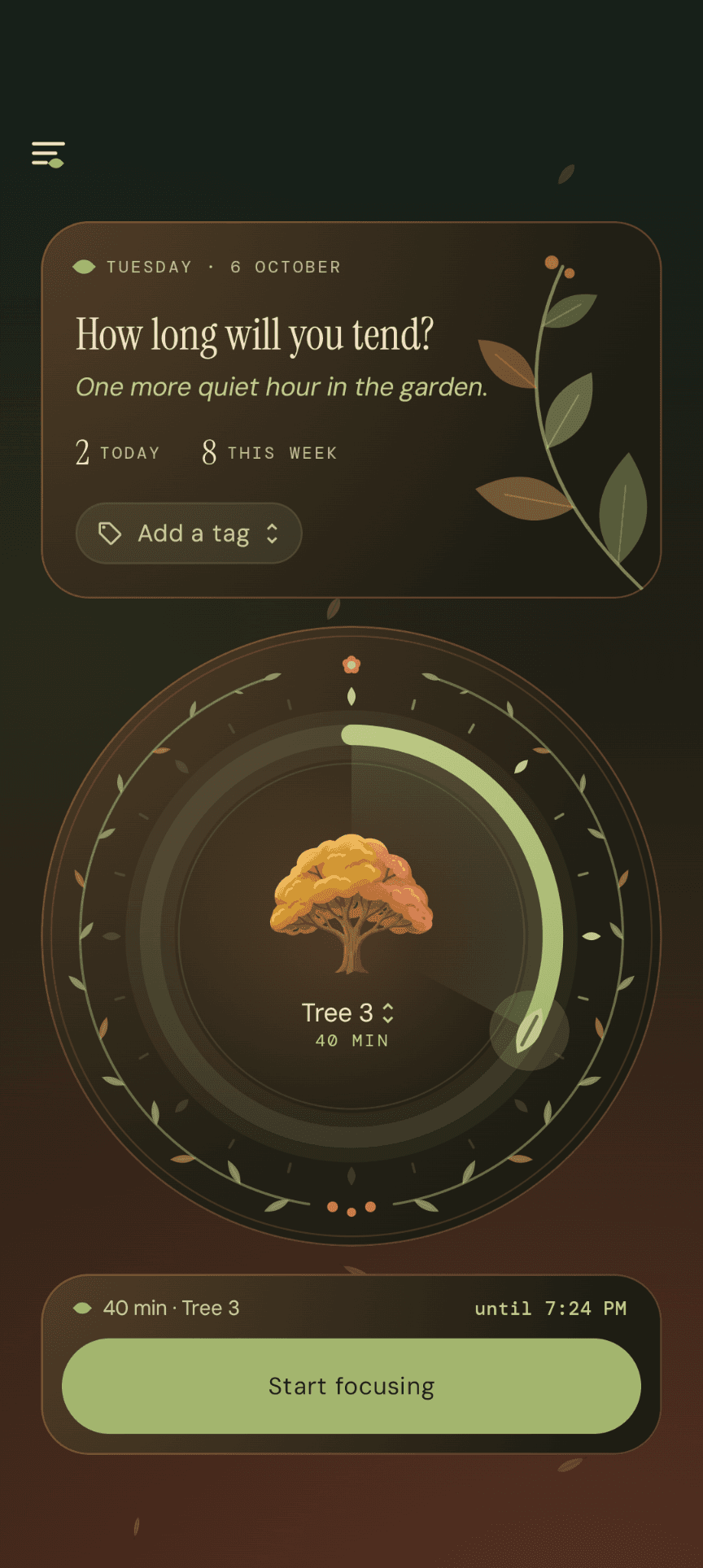Open the Add a tag dropdown

pyautogui.click(x=189, y=534)
